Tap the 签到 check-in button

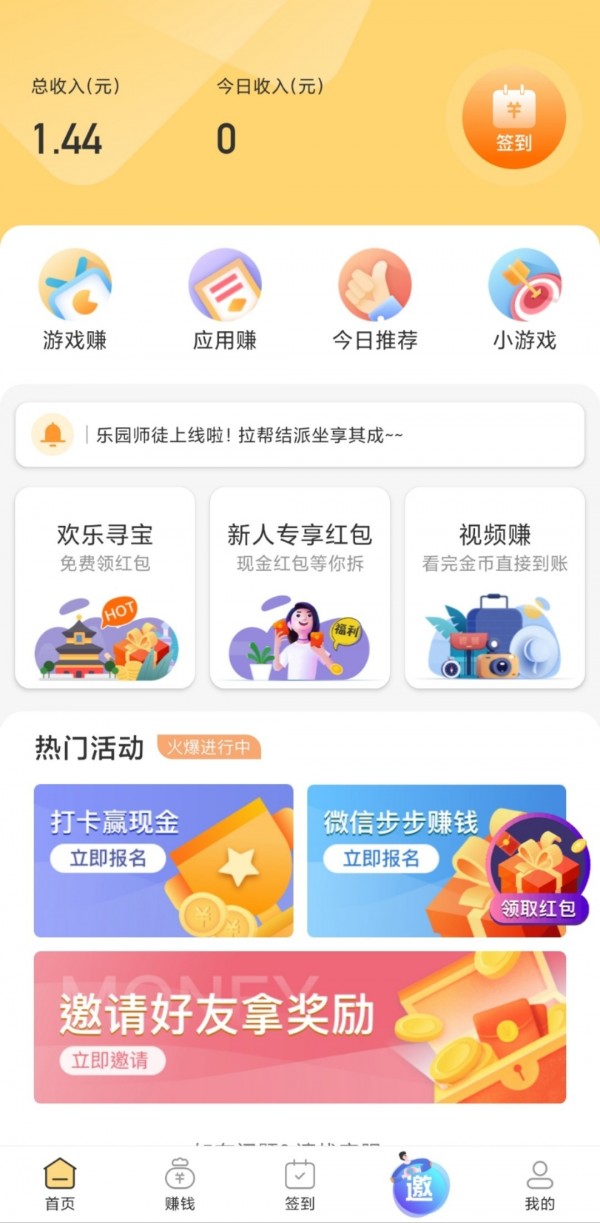(513, 119)
